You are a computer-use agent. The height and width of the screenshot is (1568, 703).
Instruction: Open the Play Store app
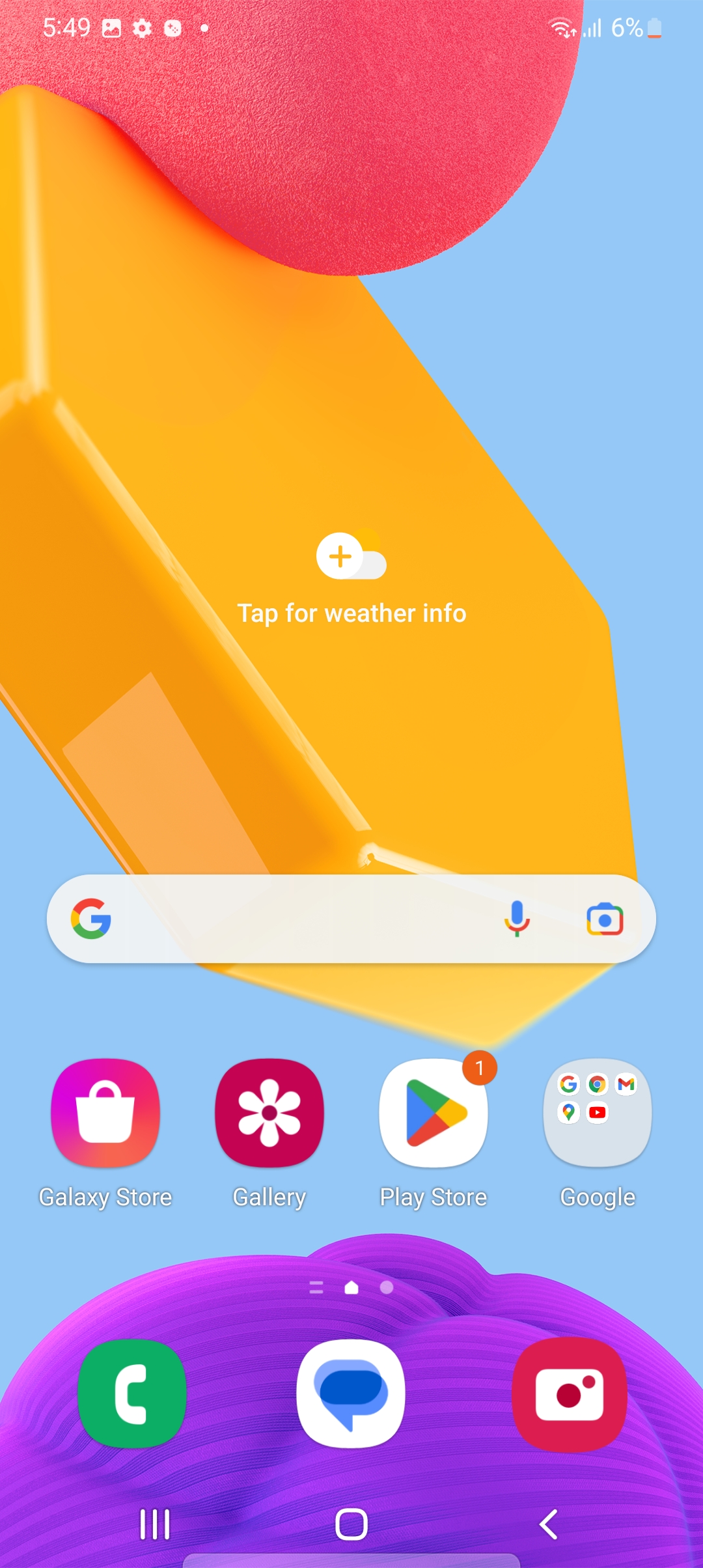(434, 1113)
